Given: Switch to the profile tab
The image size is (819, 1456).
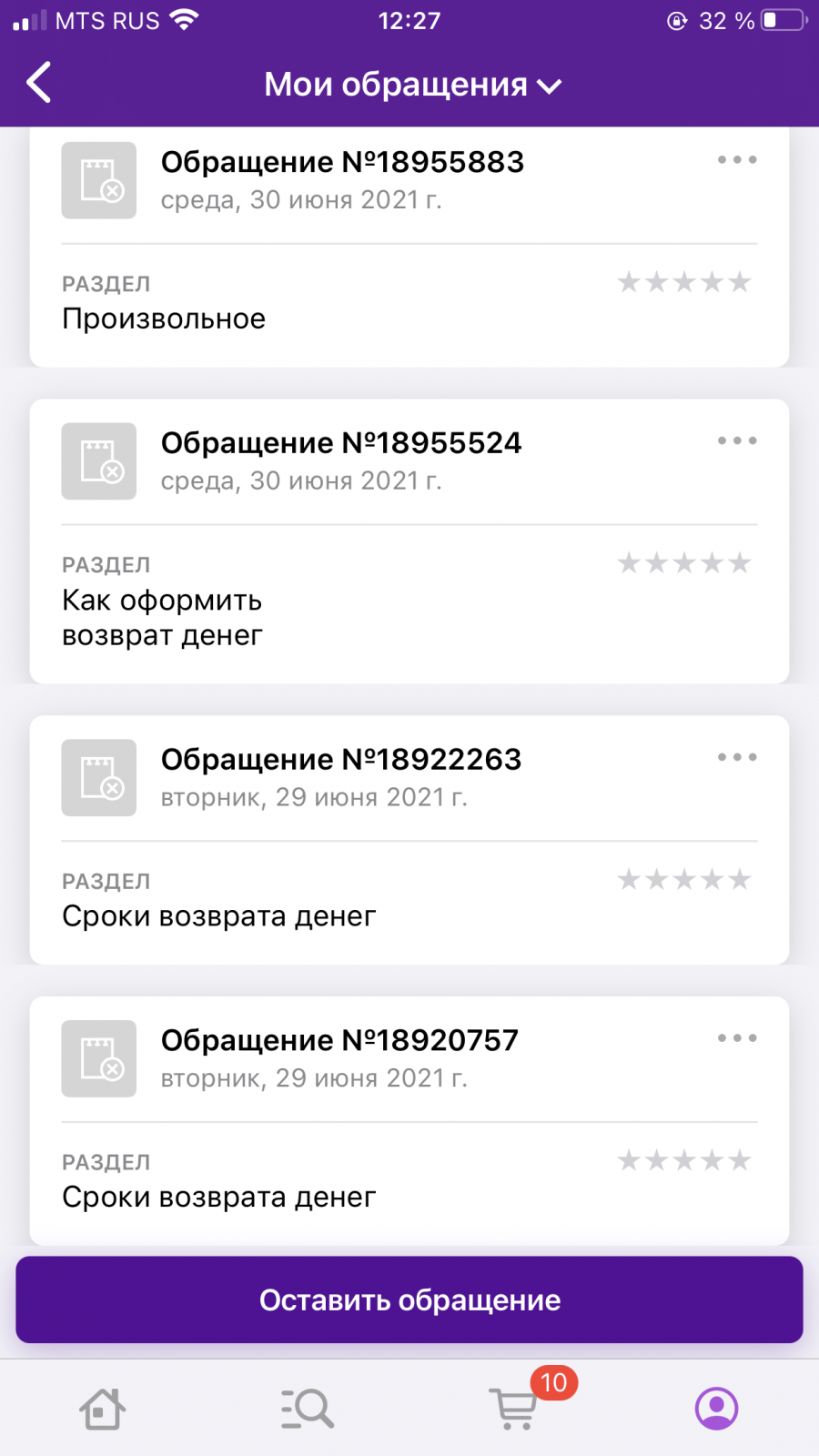Looking at the screenshot, I should coord(716,1409).
